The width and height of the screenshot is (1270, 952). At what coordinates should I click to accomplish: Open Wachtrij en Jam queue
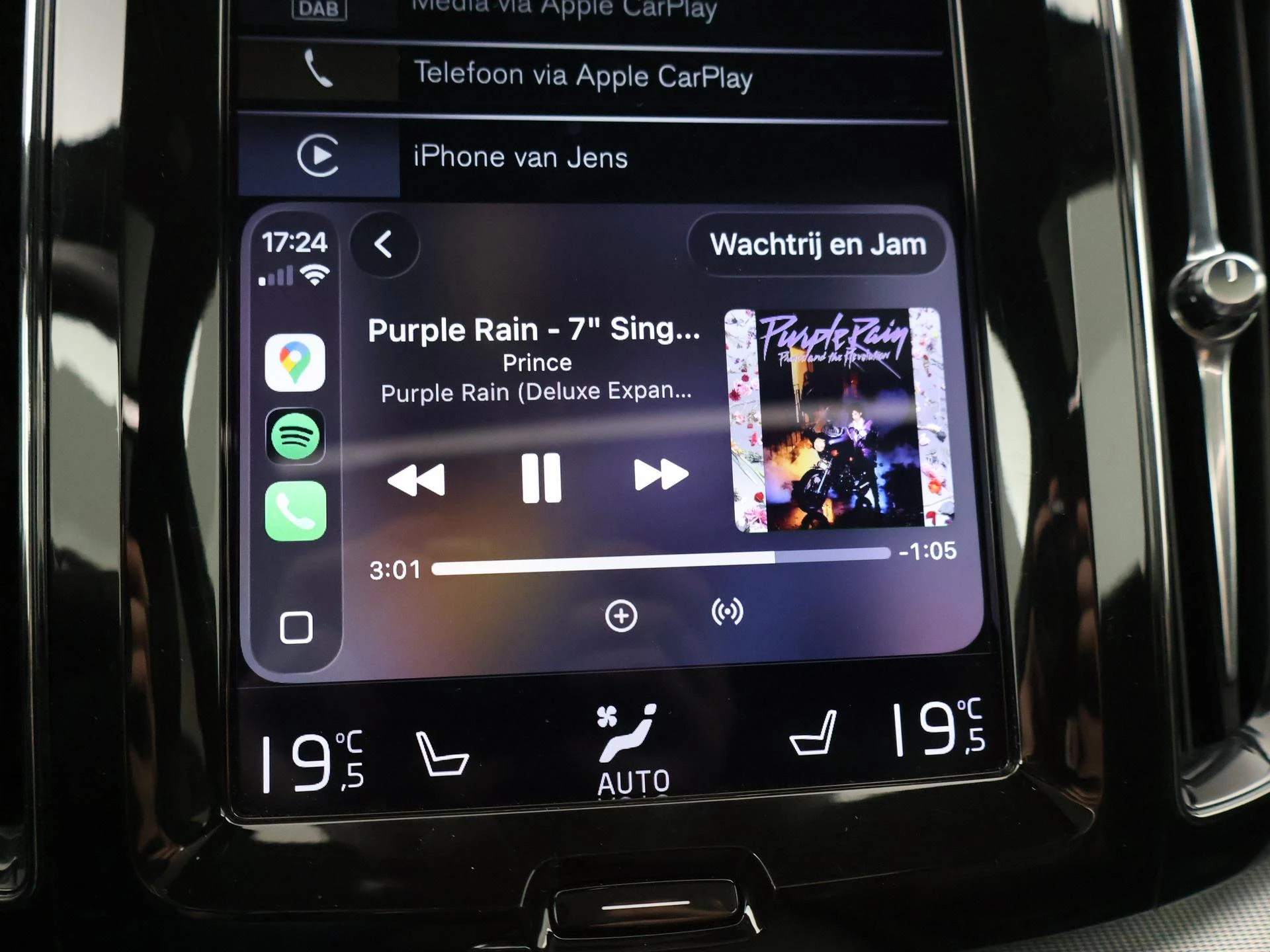pyautogui.click(x=817, y=245)
